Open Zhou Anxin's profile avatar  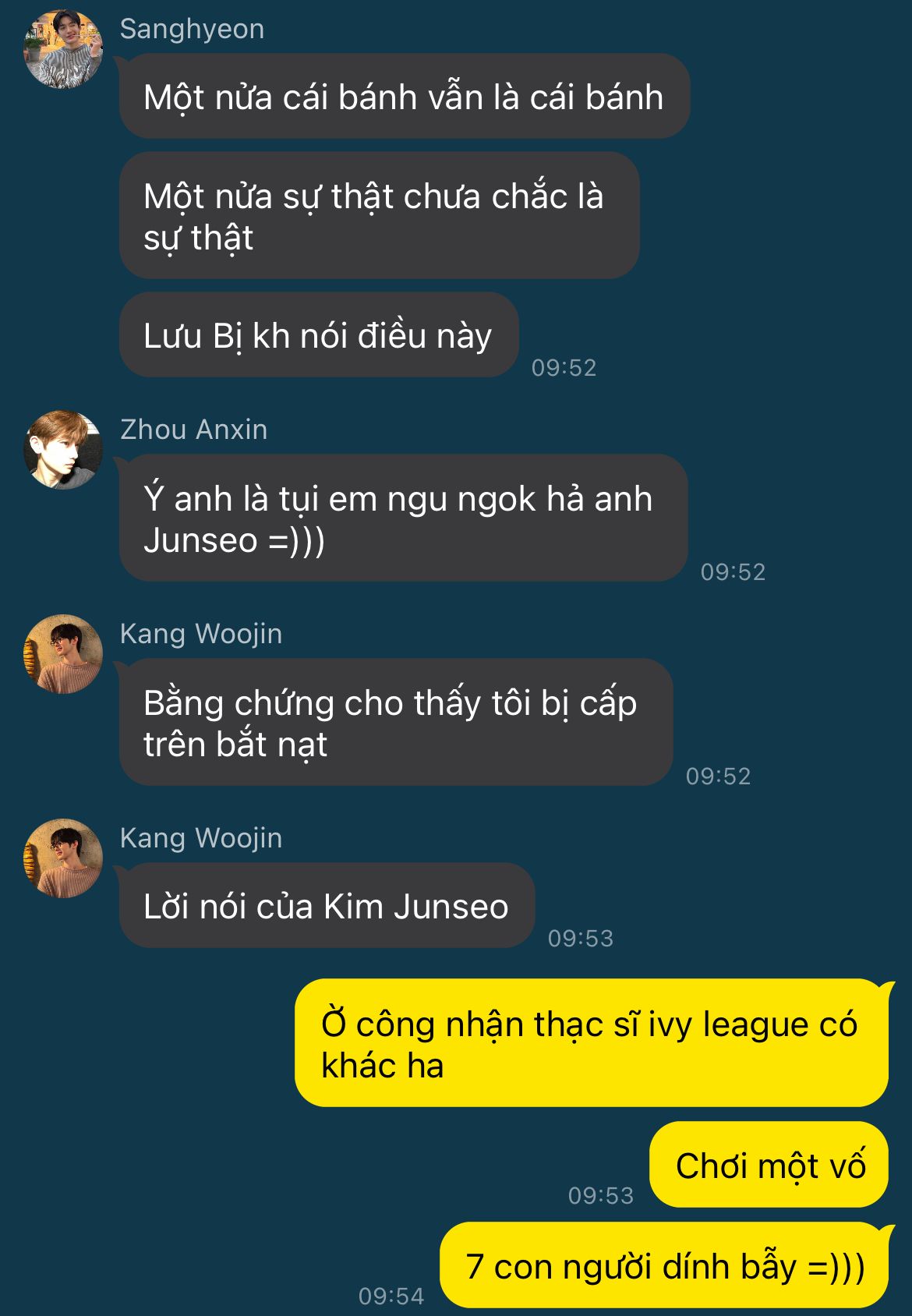click(x=63, y=450)
